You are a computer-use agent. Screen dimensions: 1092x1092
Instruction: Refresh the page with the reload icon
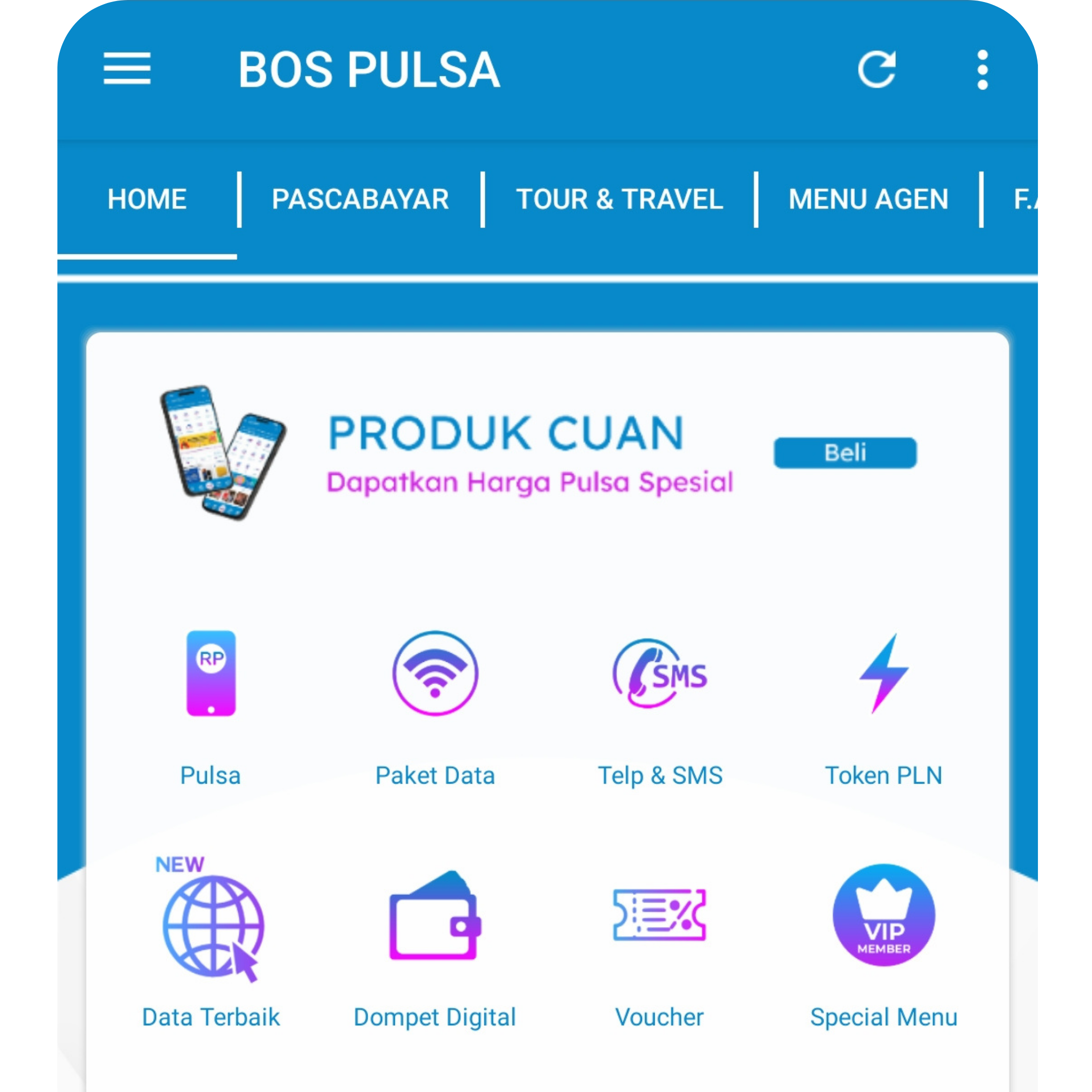pos(877,70)
